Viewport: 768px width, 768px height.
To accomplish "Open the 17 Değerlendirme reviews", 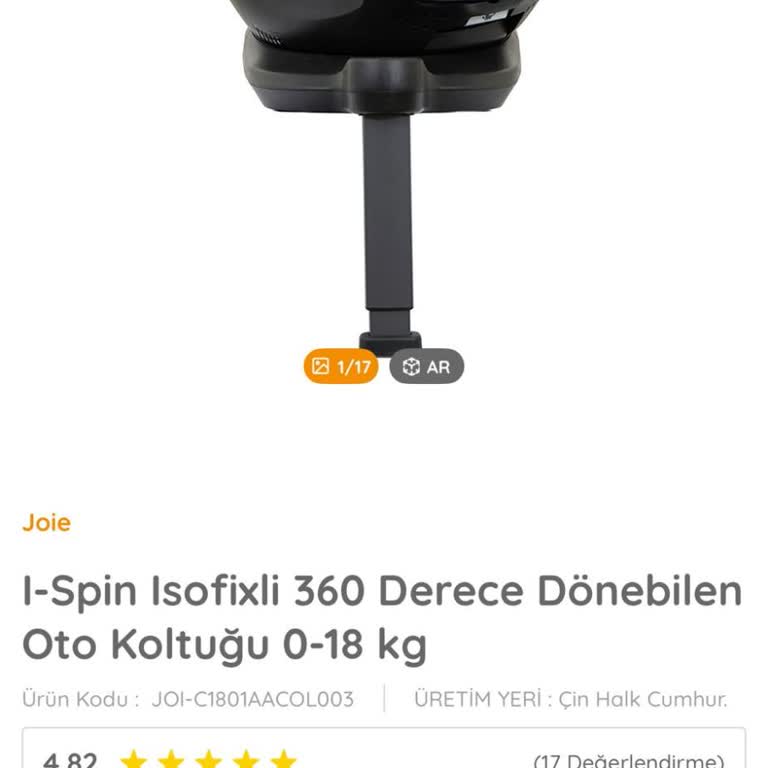I will 628,761.
